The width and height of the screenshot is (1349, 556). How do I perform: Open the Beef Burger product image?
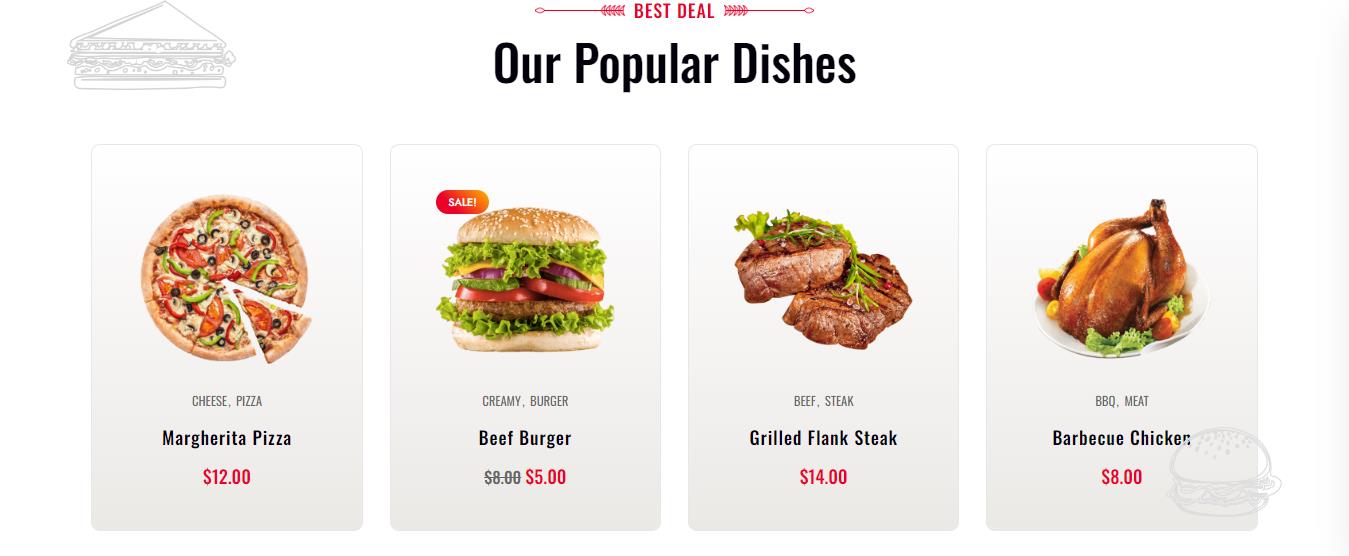pos(524,280)
